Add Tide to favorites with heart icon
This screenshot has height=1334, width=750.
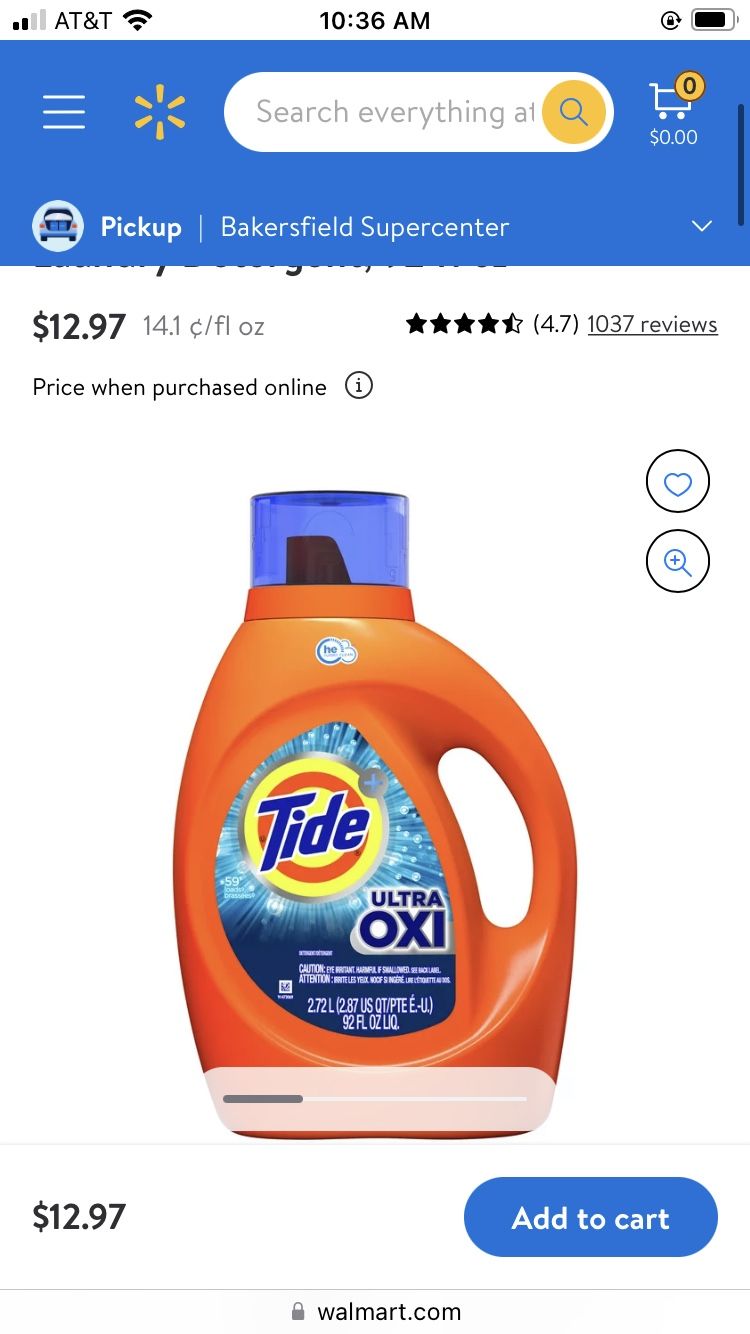(x=678, y=482)
